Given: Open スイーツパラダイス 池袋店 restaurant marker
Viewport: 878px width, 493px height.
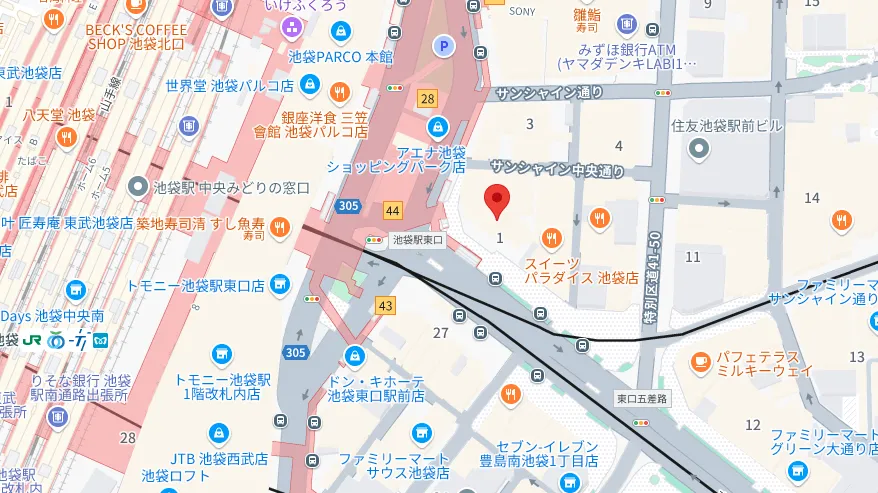Looking at the screenshot, I should 550,238.
